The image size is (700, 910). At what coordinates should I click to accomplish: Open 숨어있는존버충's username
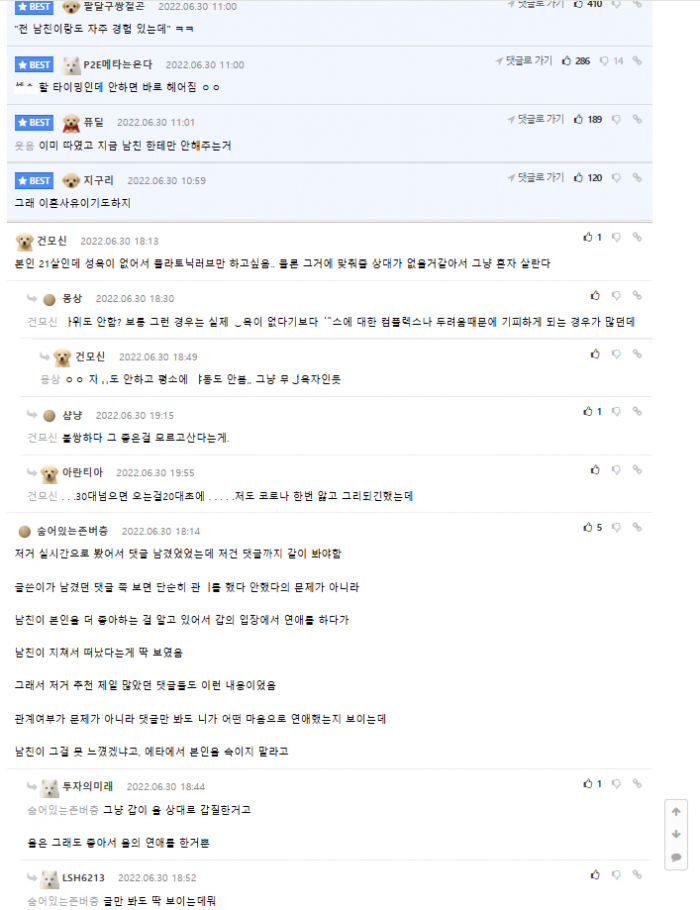click(x=74, y=531)
